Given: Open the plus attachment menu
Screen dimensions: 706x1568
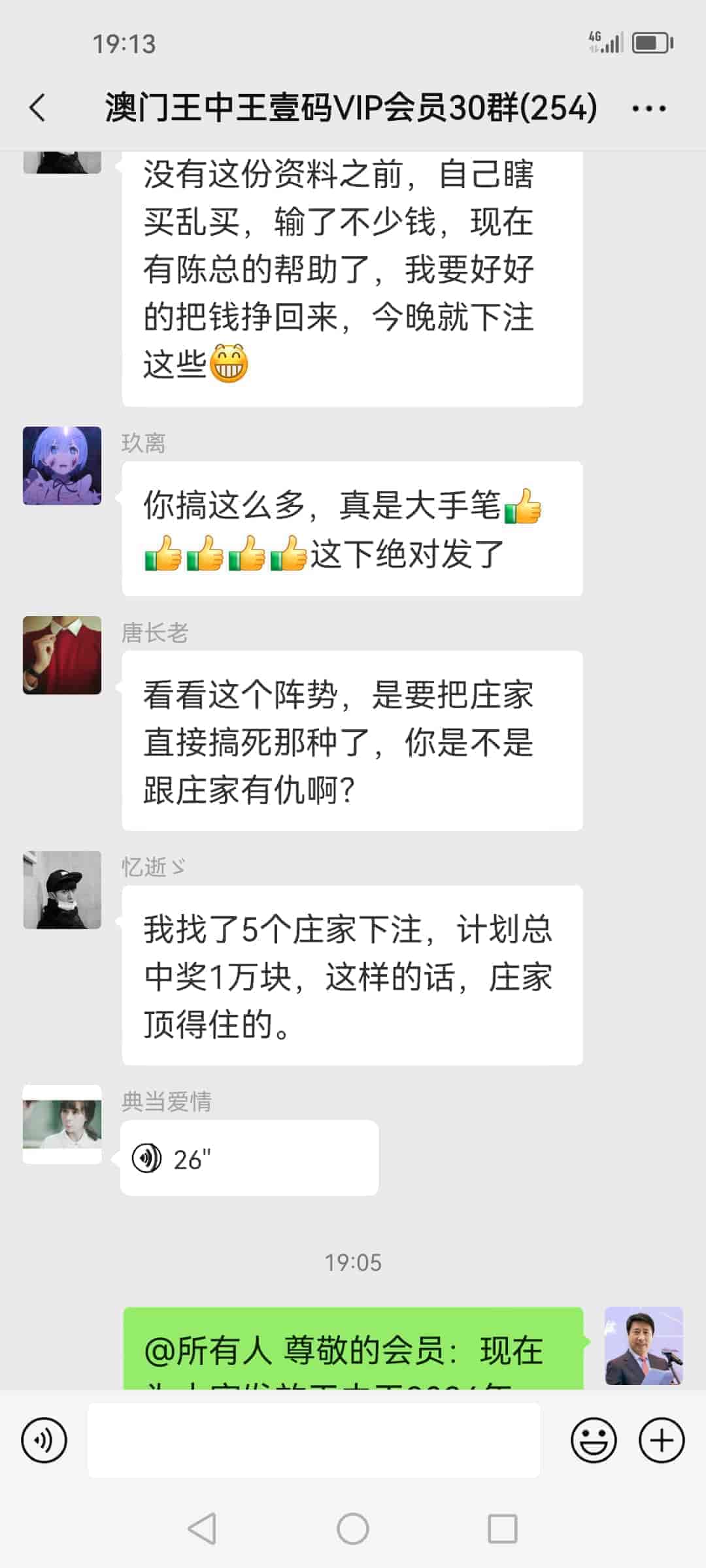Looking at the screenshot, I should pos(662,1440).
